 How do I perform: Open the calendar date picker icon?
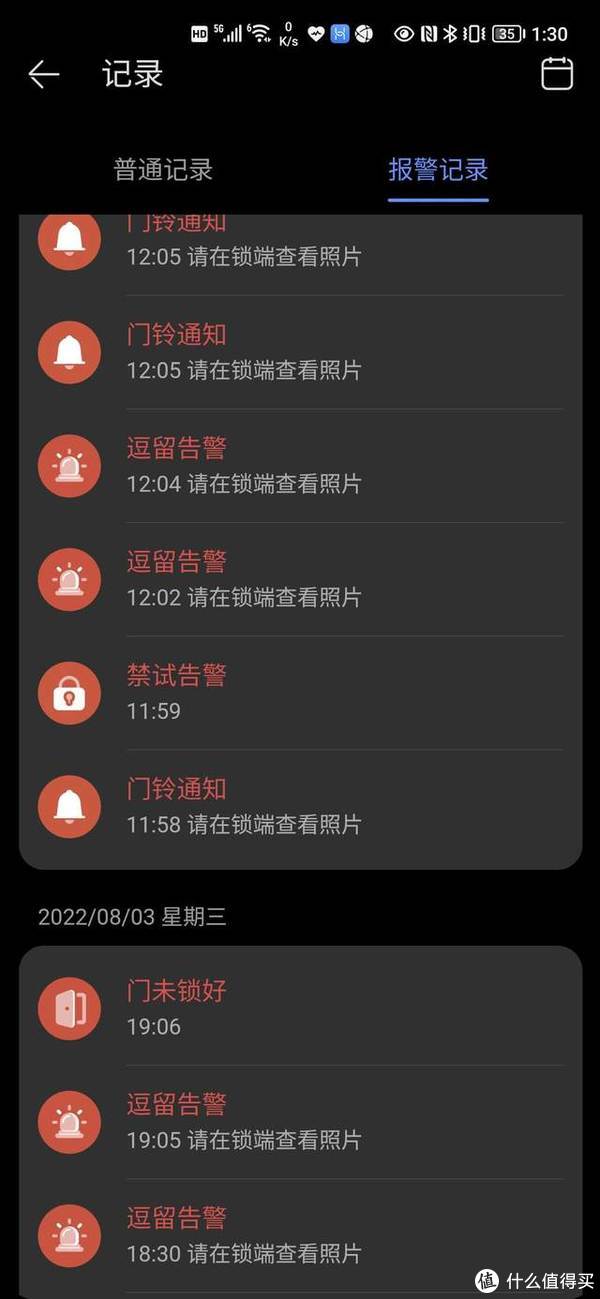pos(557,74)
